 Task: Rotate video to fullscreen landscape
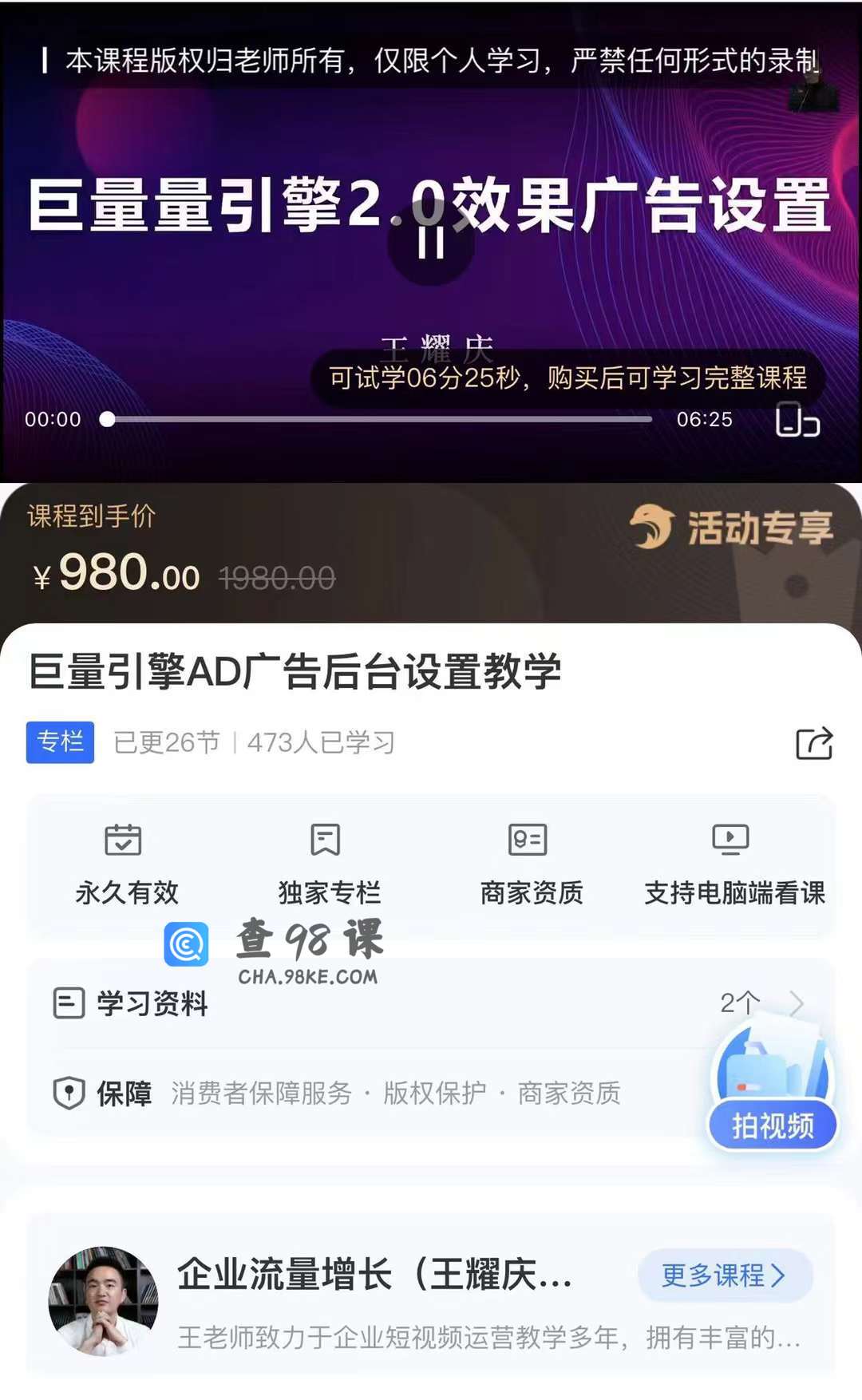(x=797, y=420)
